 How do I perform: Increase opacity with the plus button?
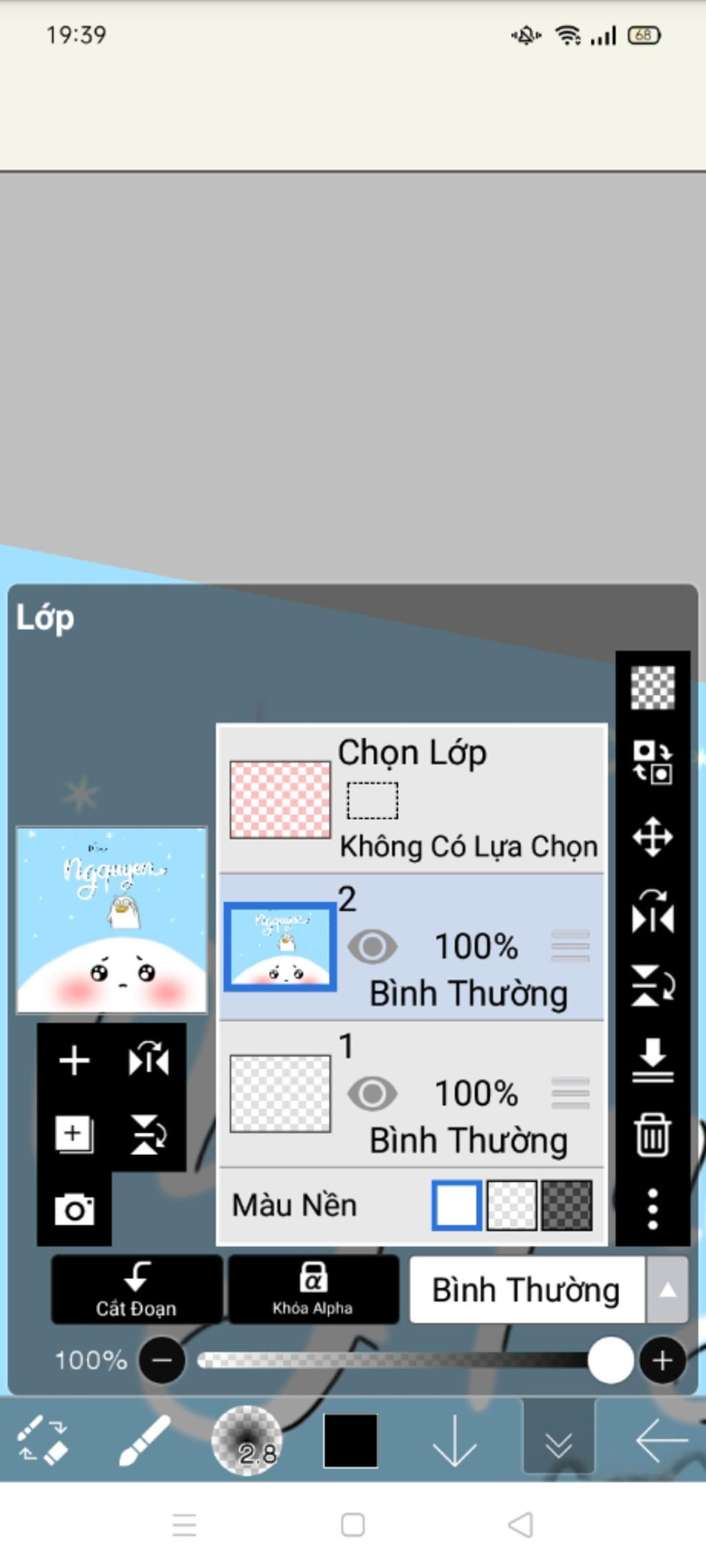tap(662, 1360)
